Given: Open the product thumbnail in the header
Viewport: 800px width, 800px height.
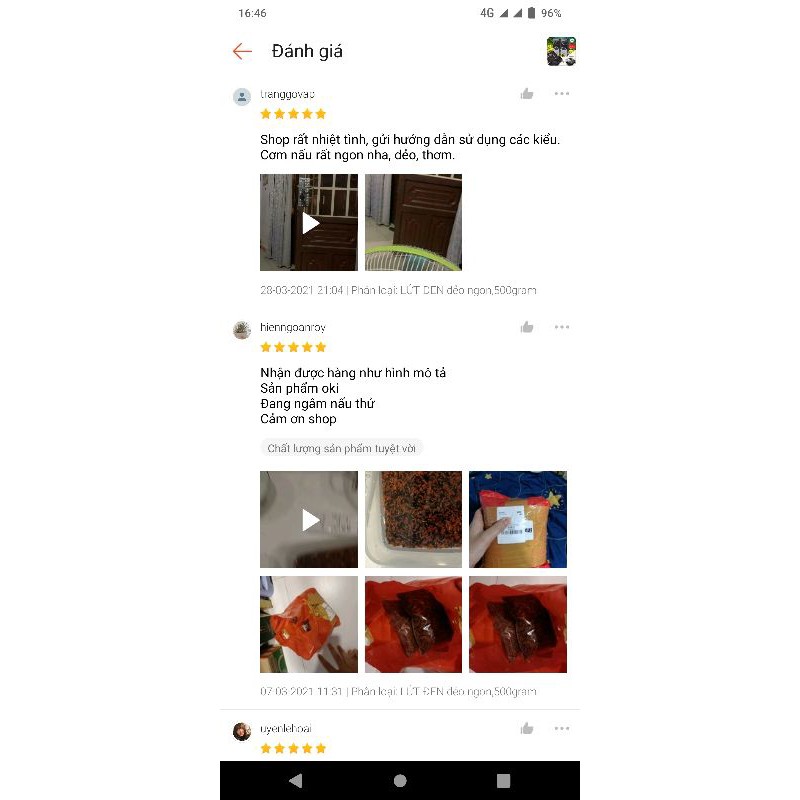Looking at the screenshot, I should [561, 51].
